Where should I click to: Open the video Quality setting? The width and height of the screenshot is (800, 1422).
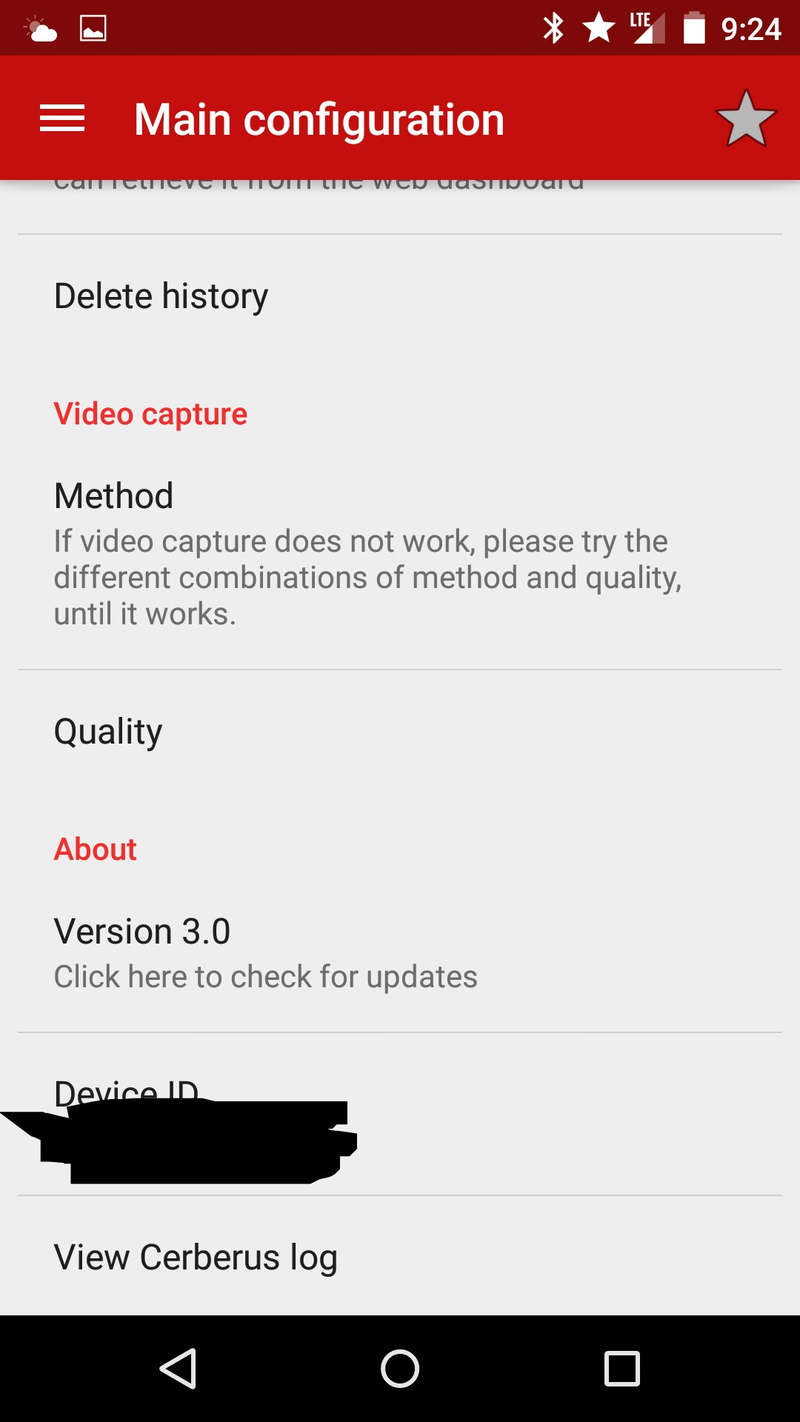pos(400,731)
